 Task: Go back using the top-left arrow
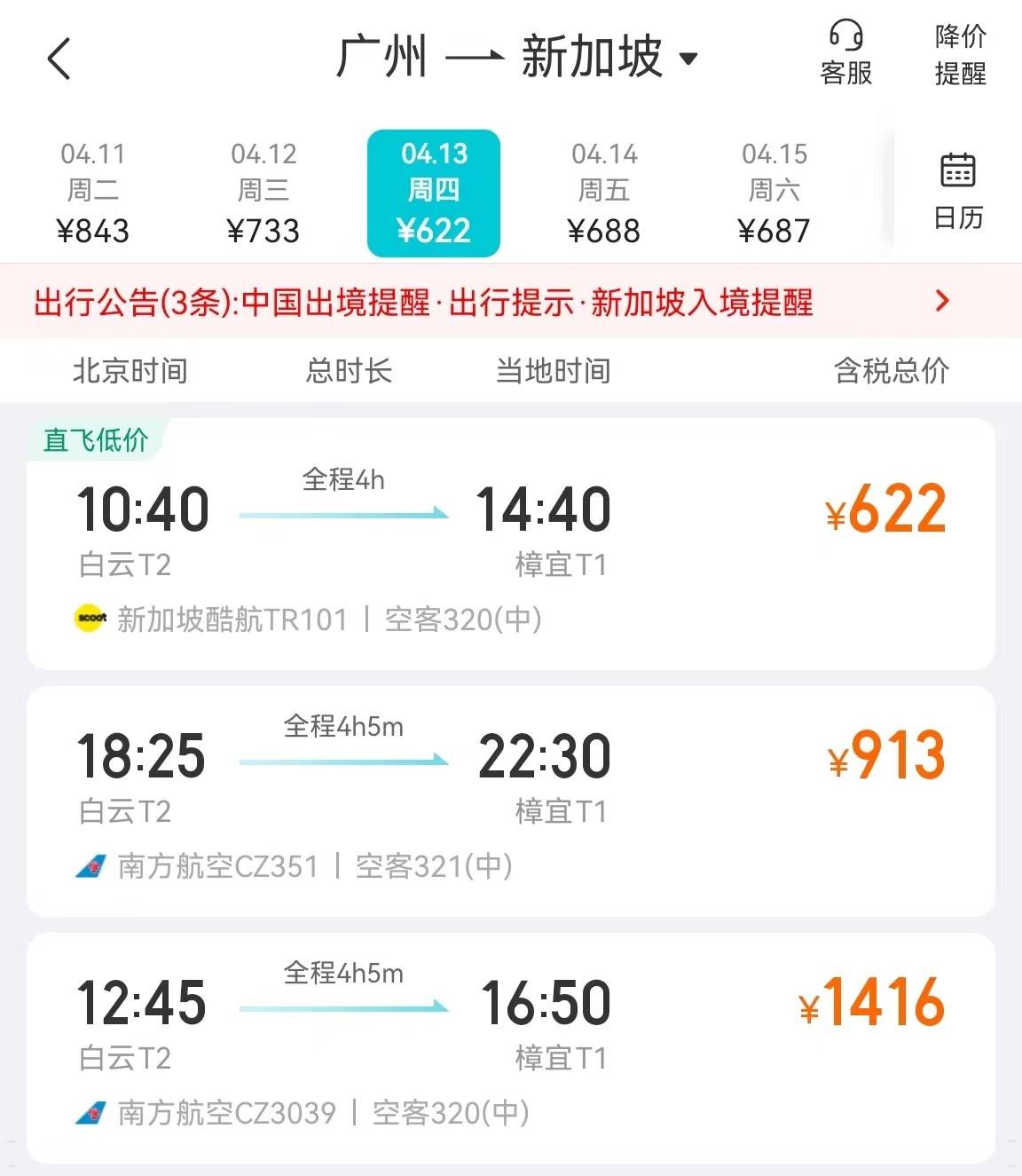click(59, 59)
